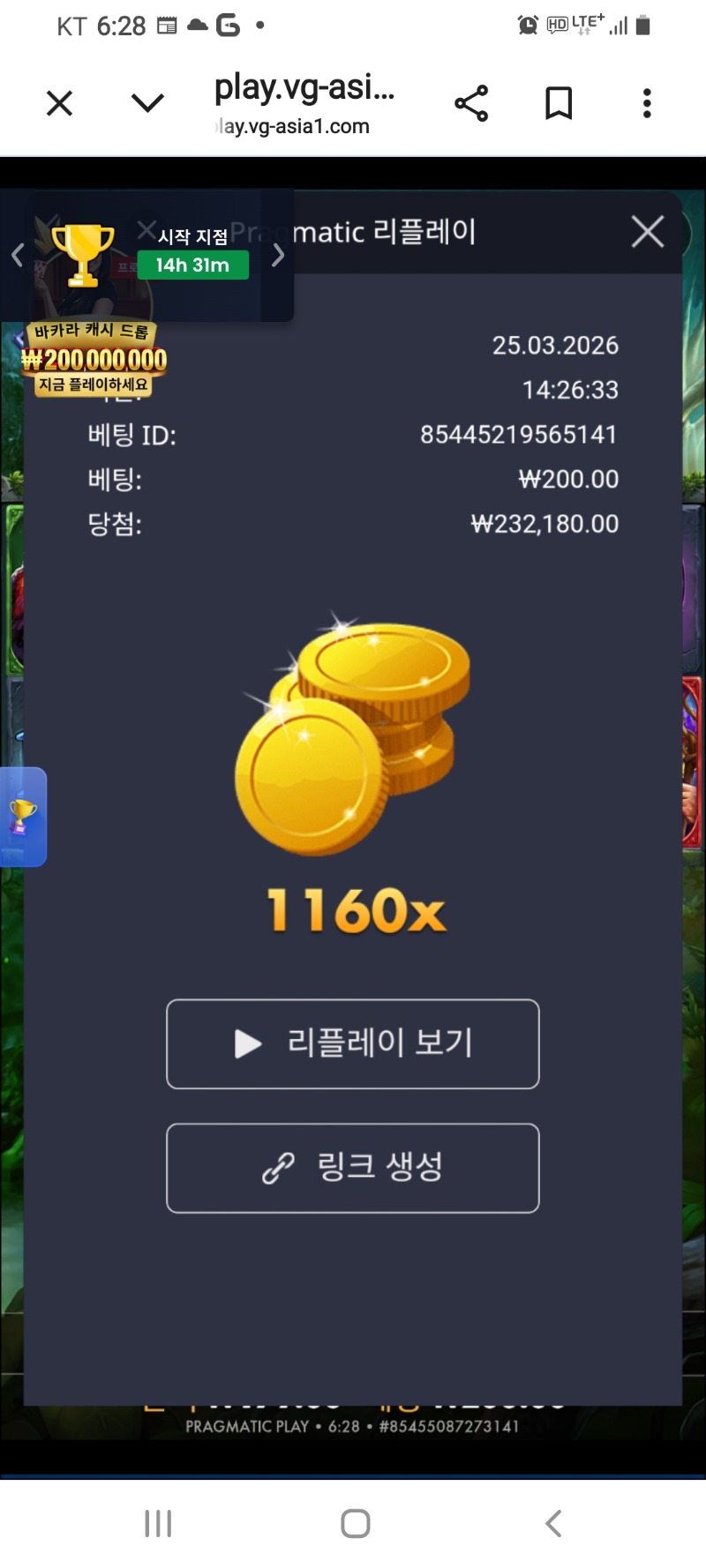
Task: Dismiss the tournament banner with its X
Action: [x=146, y=231]
